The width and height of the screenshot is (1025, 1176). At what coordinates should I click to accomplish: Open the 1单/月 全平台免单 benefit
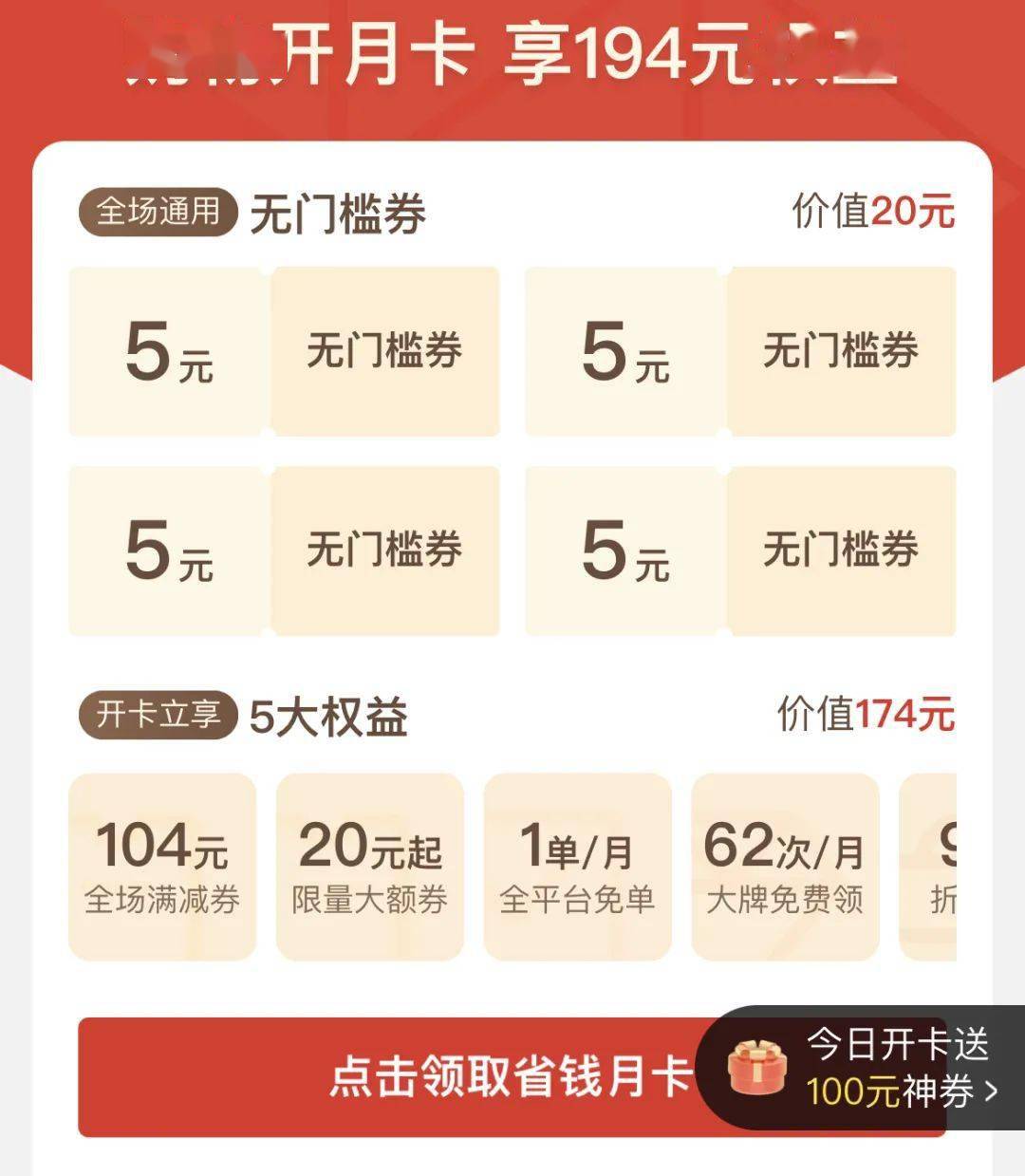point(575,866)
